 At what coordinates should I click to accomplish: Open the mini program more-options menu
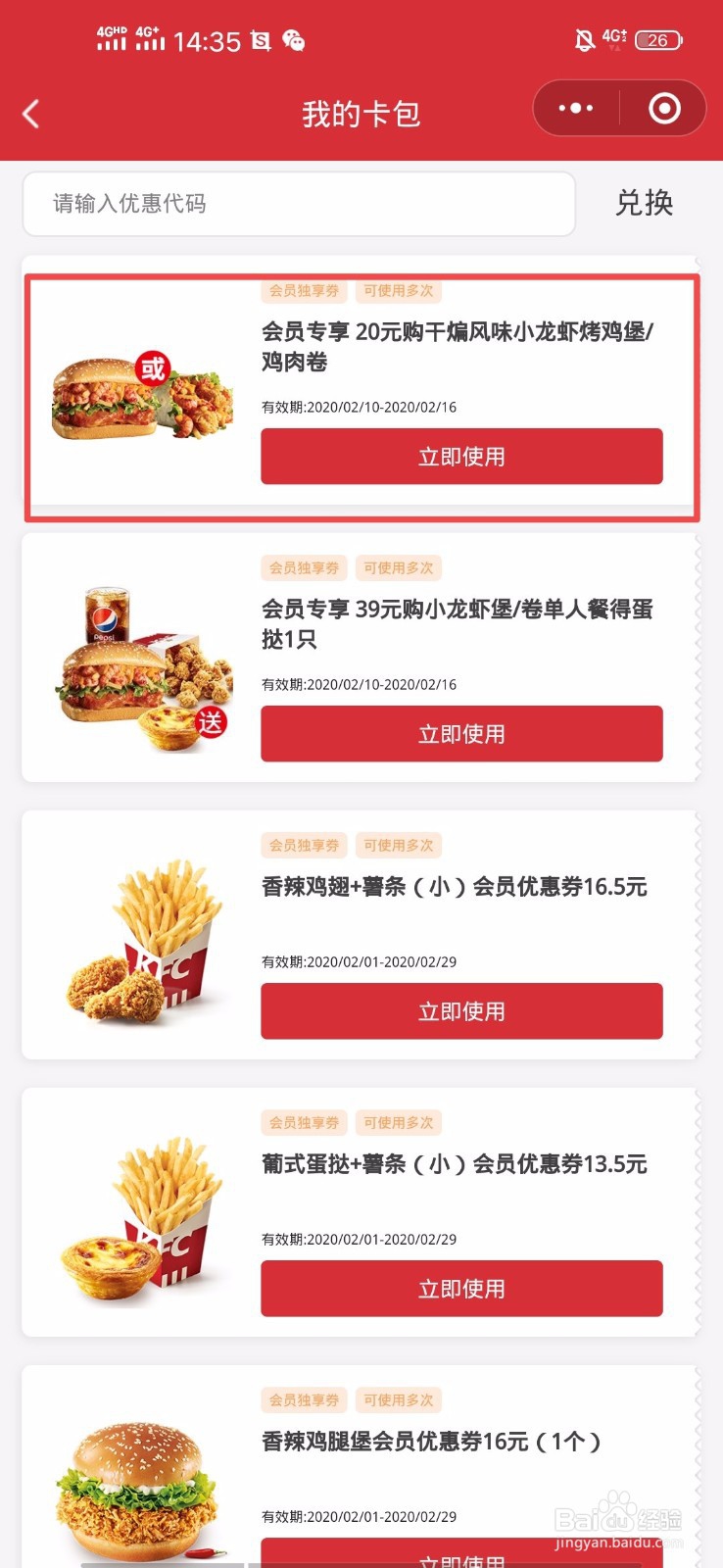pyautogui.click(x=576, y=108)
